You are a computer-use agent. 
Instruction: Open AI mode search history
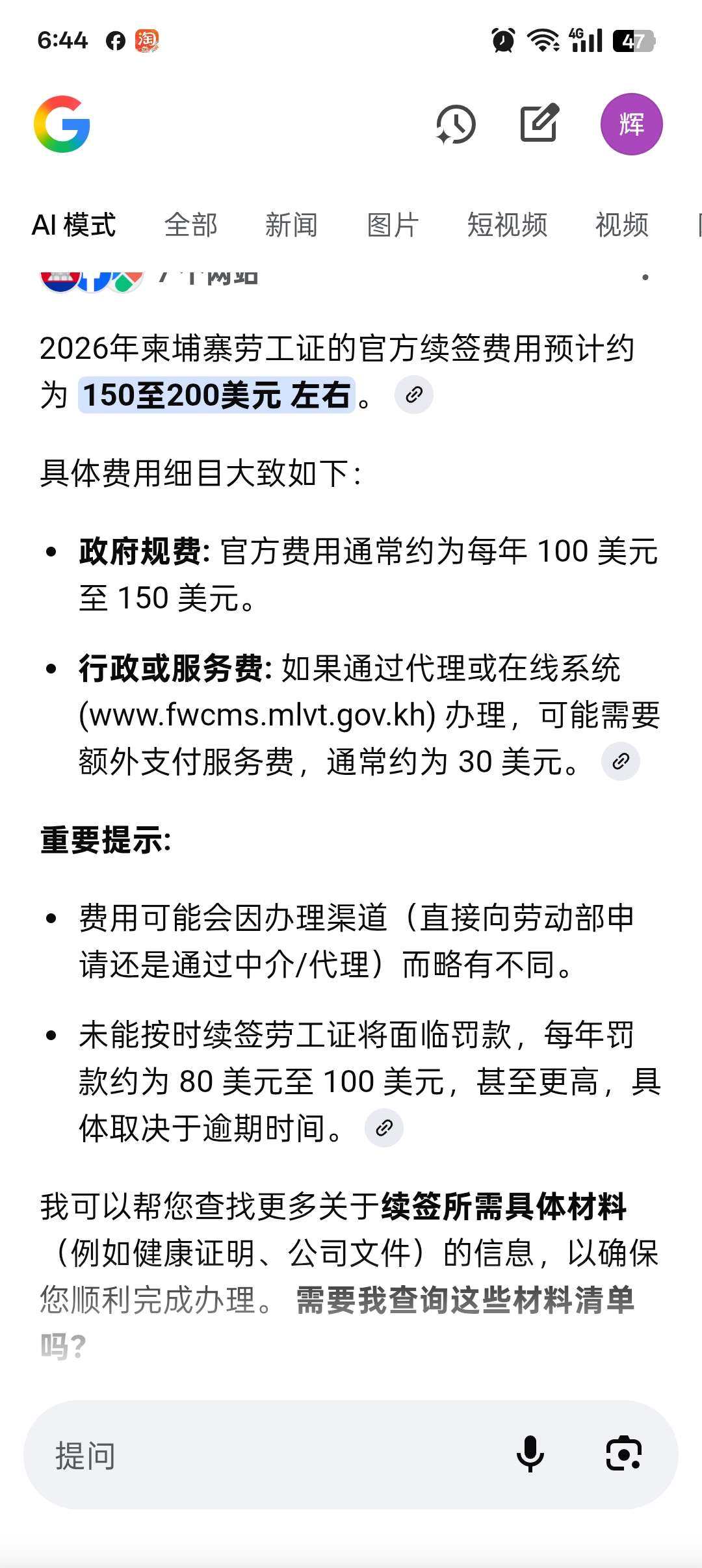click(x=456, y=124)
